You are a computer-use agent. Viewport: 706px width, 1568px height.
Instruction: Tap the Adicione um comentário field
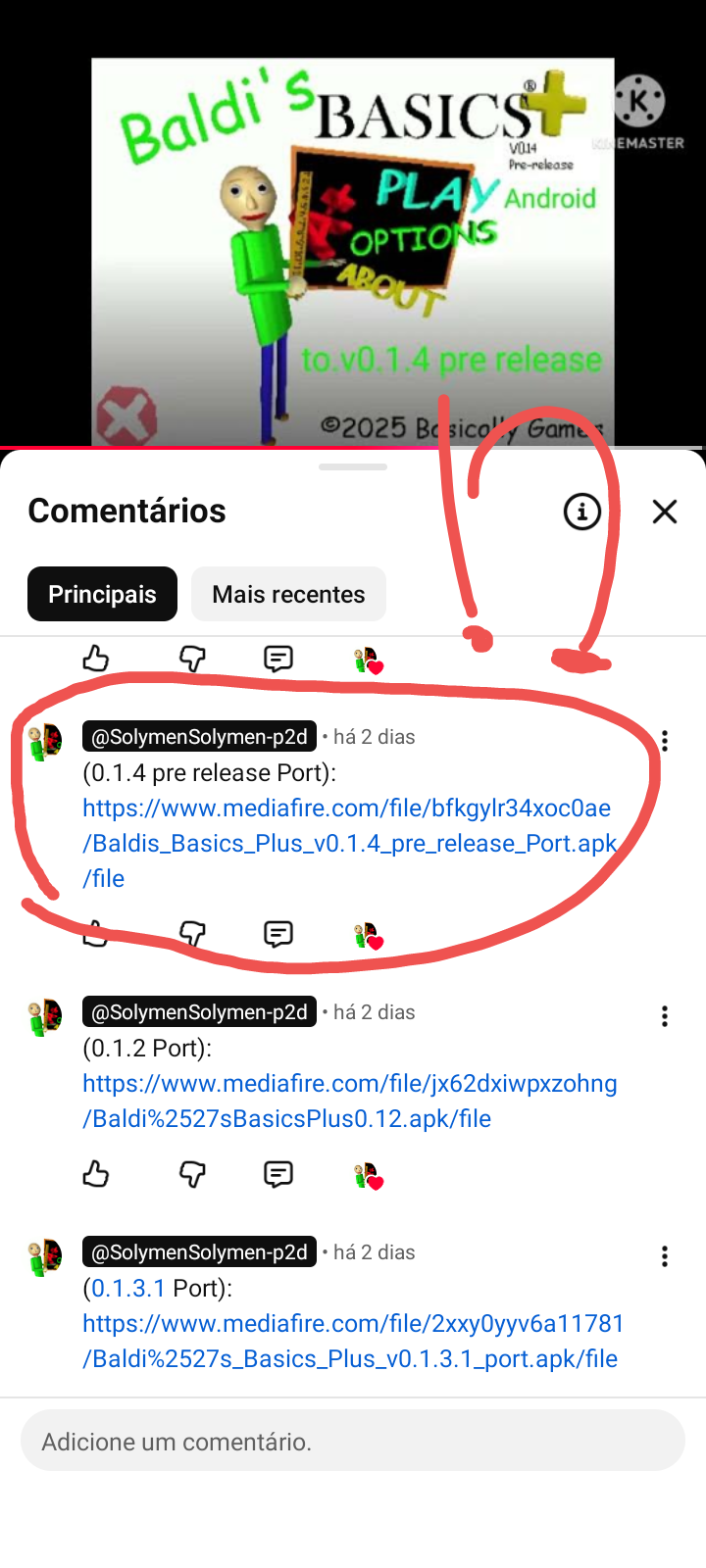click(352, 1441)
